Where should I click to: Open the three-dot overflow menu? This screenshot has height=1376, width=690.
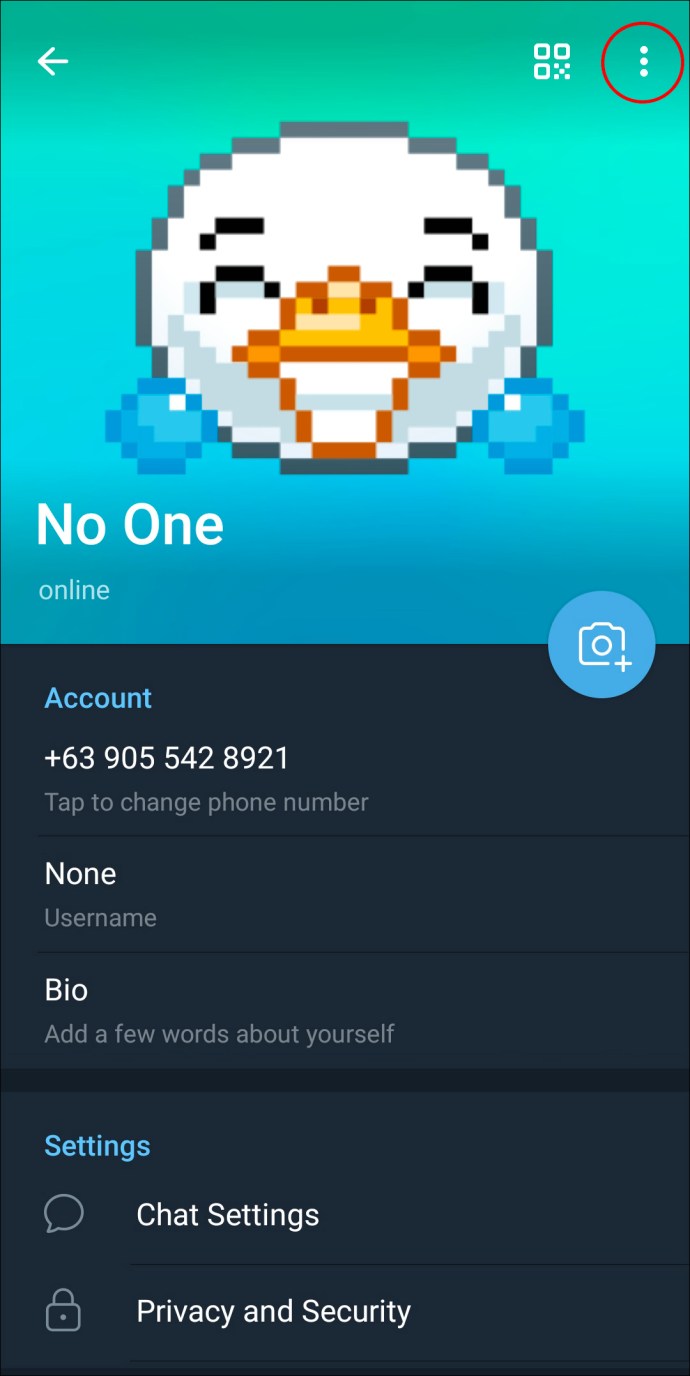point(643,62)
